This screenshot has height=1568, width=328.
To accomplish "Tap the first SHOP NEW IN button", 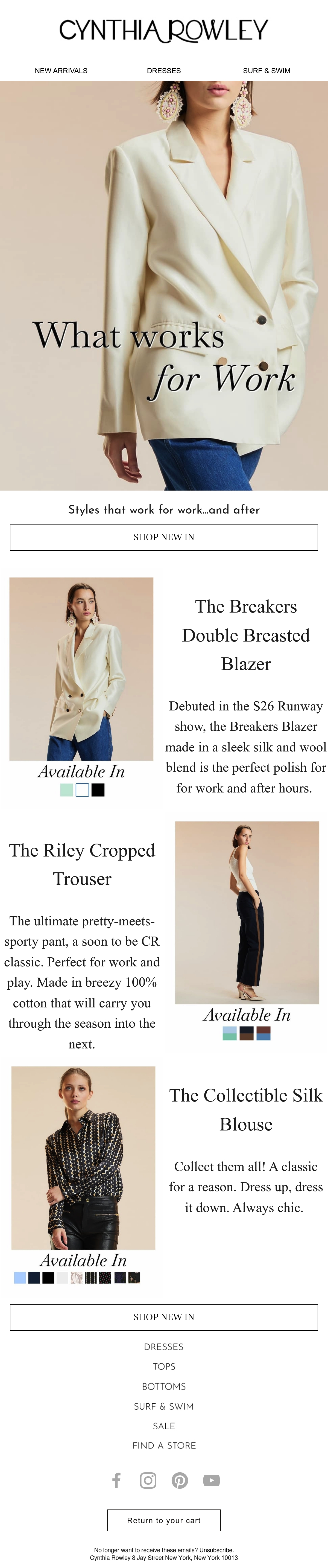I will [x=164, y=537].
